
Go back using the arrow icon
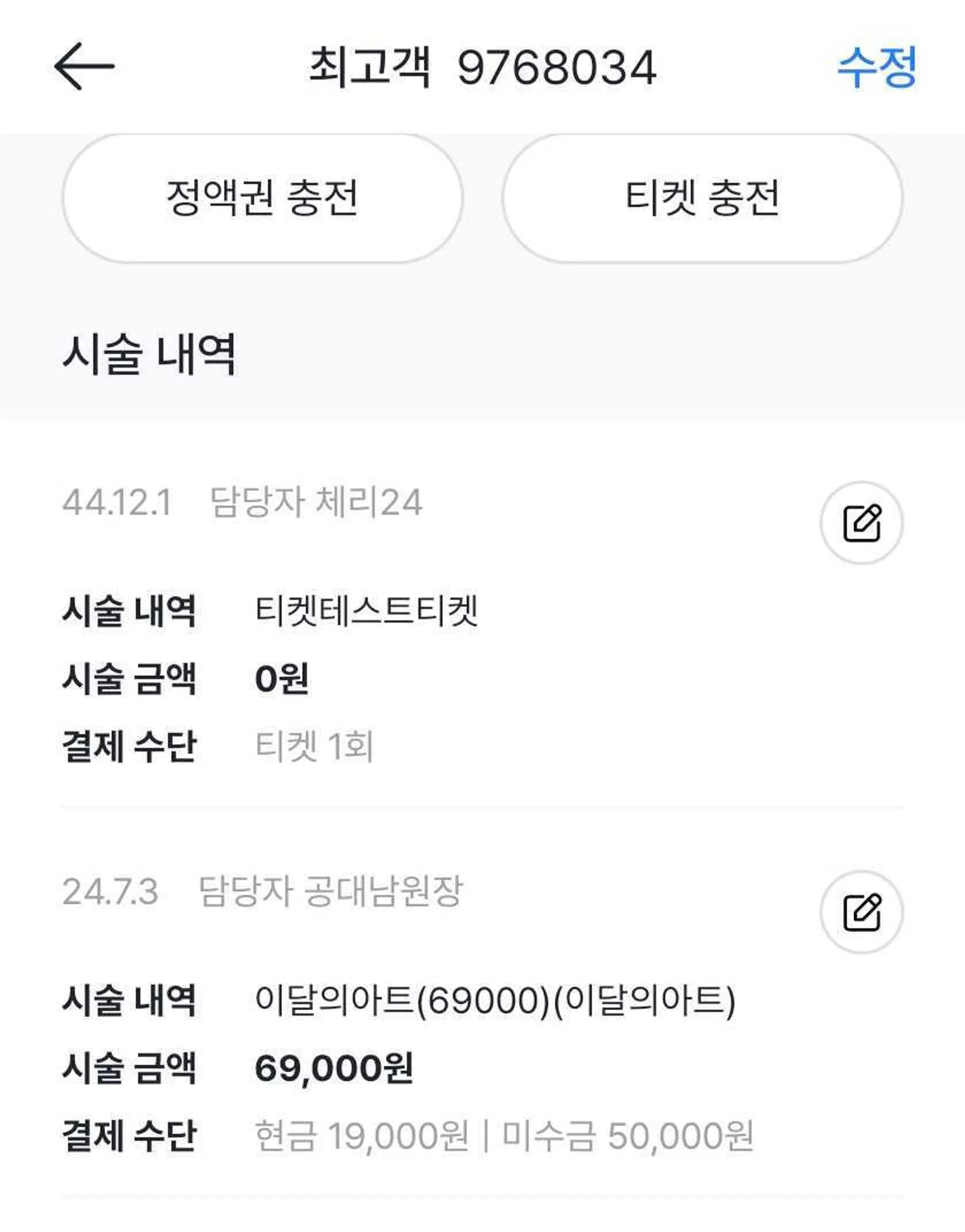pyautogui.click(x=84, y=66)
